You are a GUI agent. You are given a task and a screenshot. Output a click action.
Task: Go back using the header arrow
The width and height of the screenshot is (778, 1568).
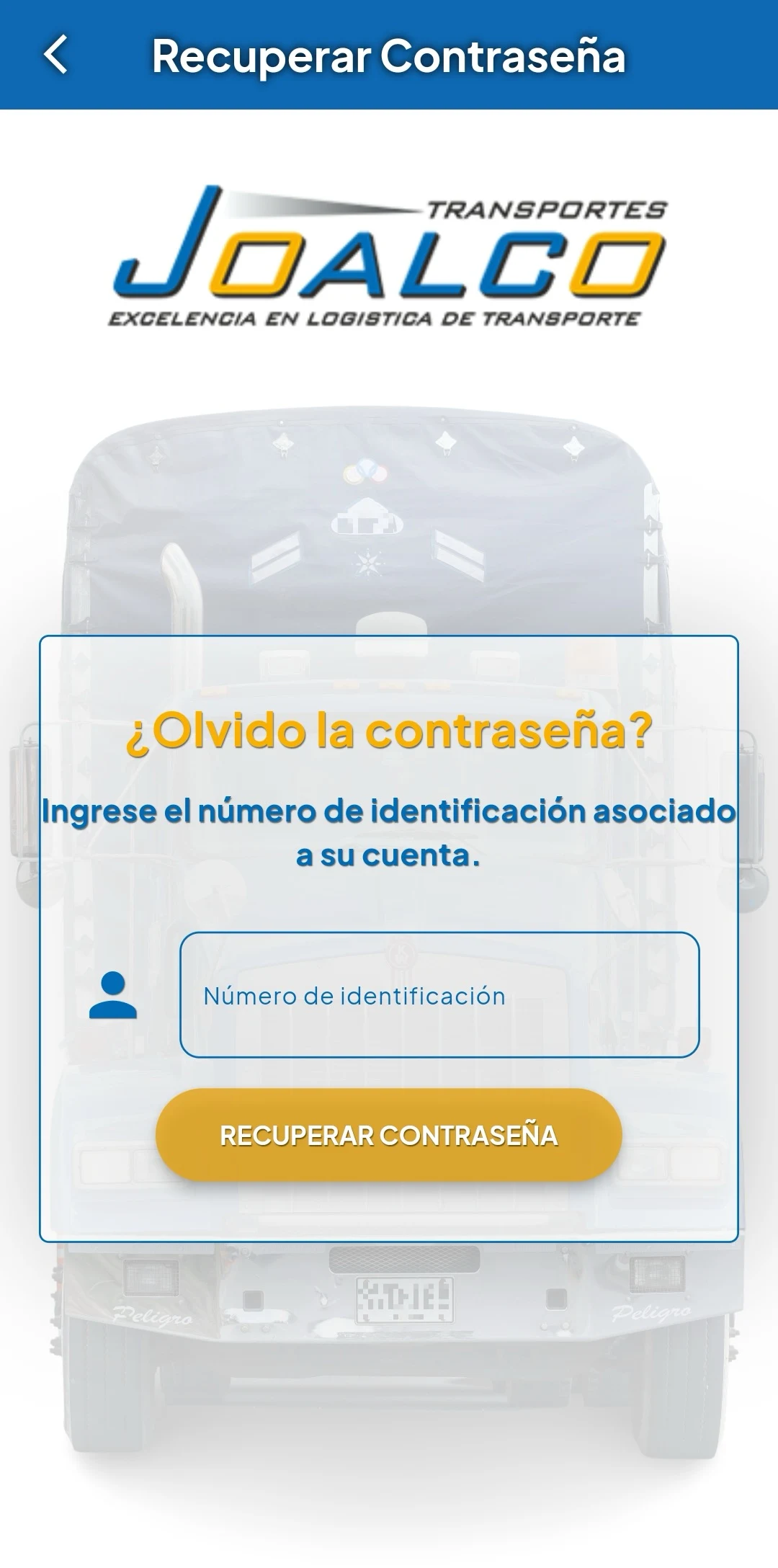click(55, 55)
